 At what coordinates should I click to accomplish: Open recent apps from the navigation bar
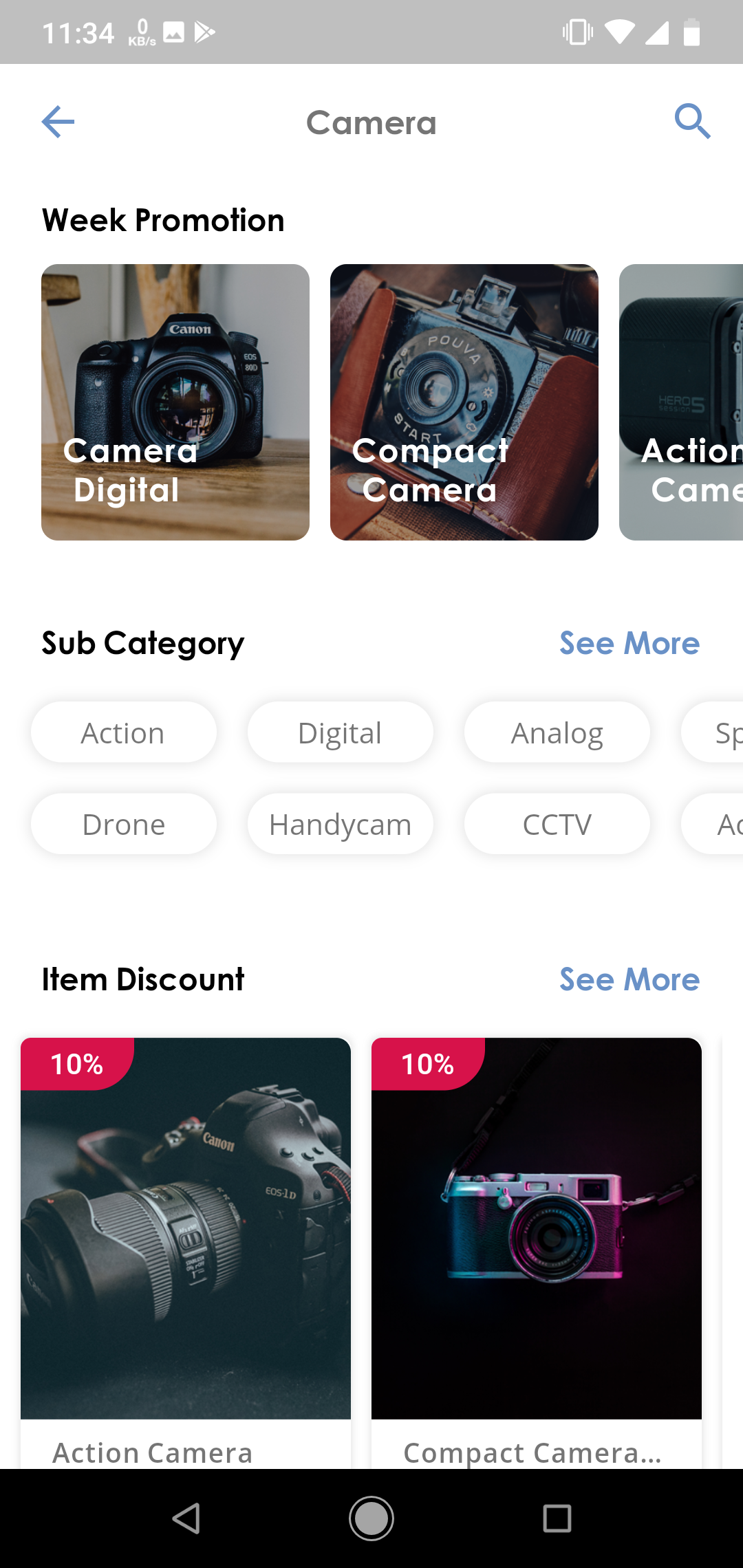(x=557, y=1518)
